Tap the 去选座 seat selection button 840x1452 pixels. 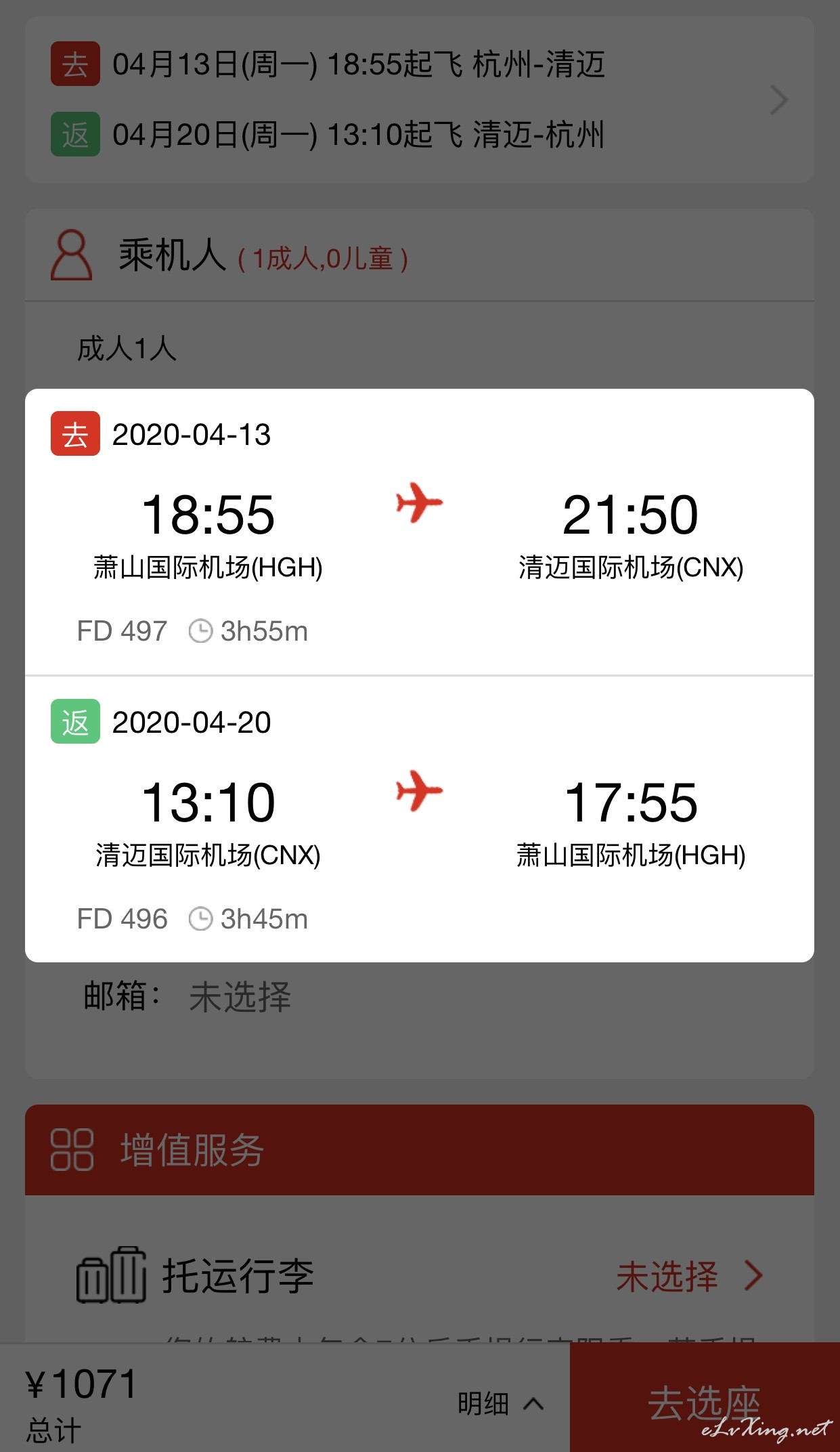(705, 1398)
